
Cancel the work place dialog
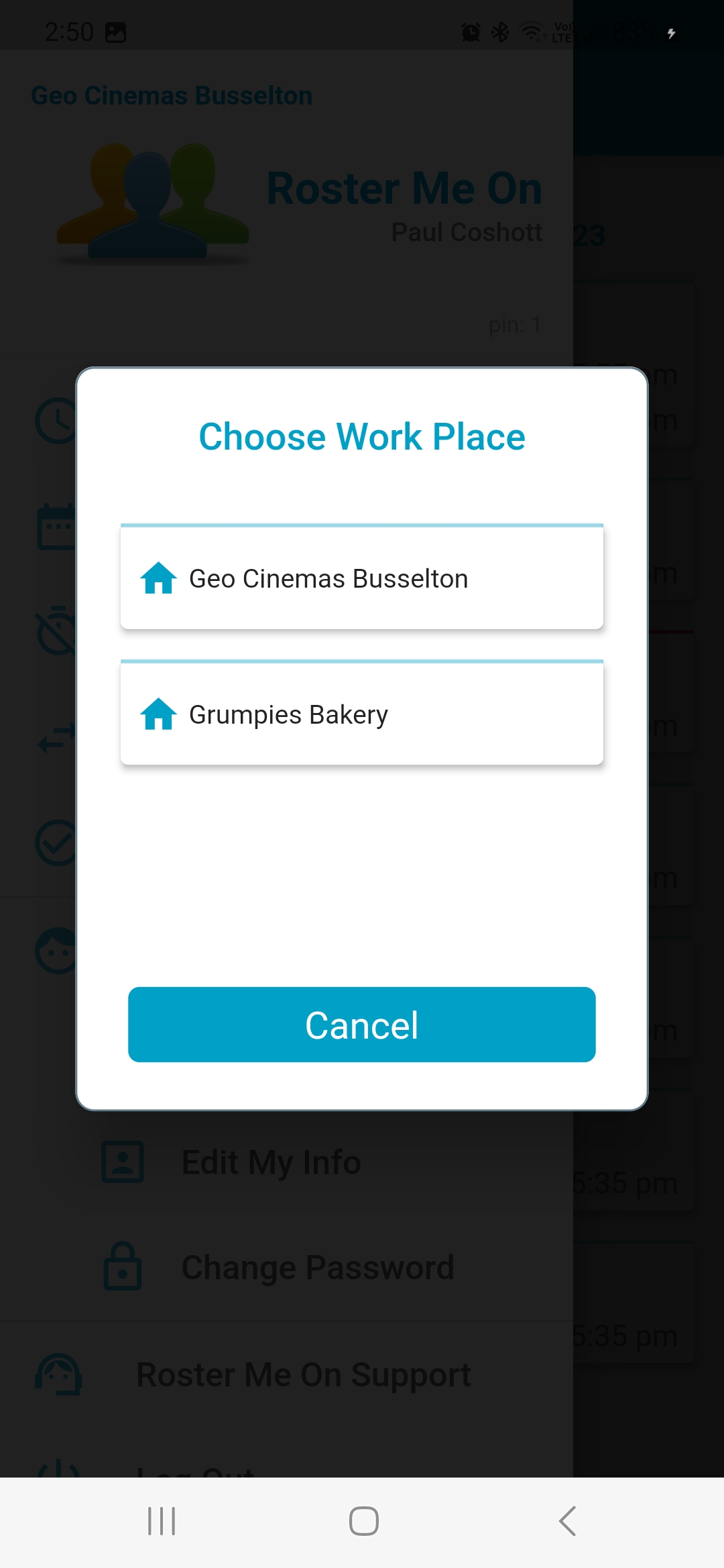click(362, 1025)
